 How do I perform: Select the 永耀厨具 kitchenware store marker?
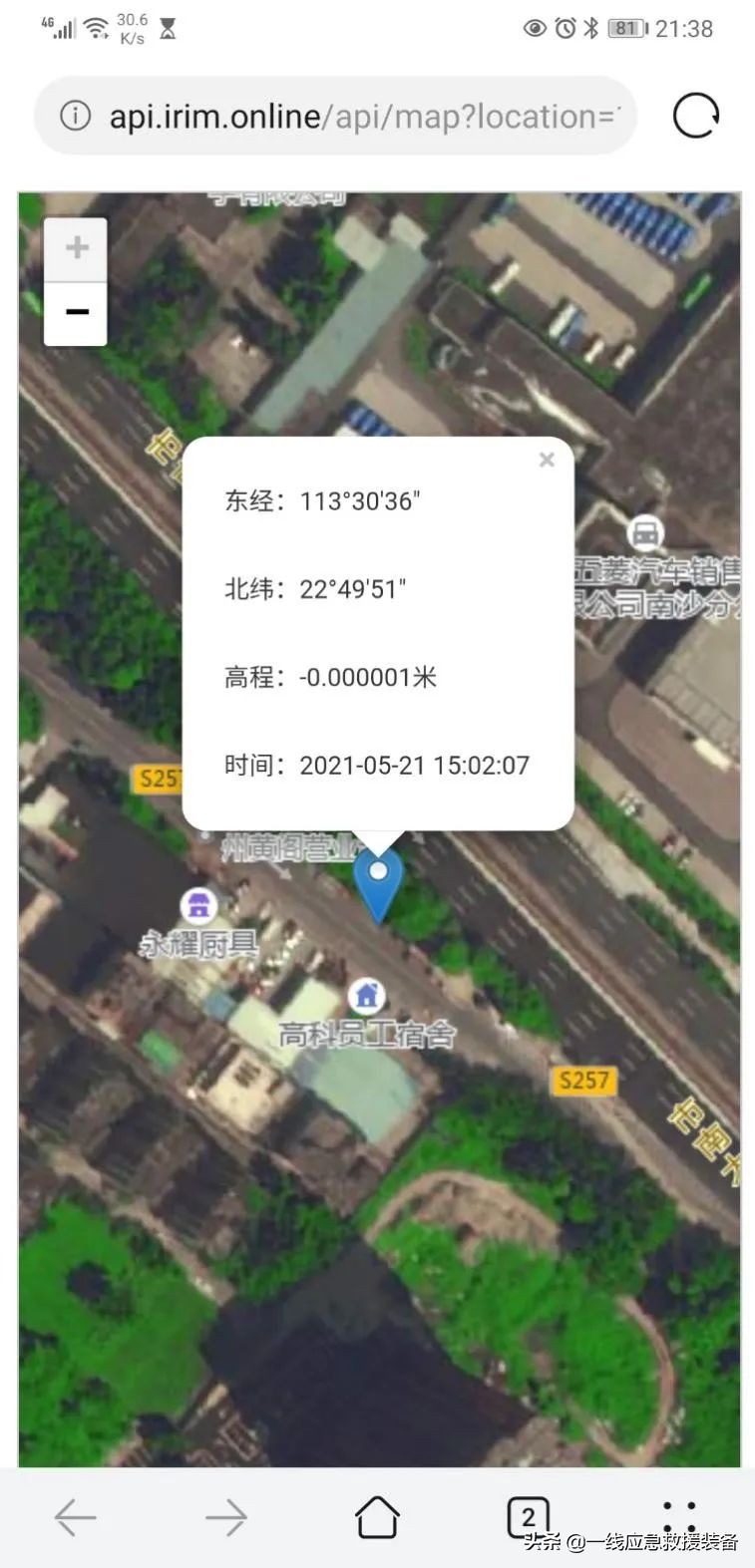pos(200,903)
